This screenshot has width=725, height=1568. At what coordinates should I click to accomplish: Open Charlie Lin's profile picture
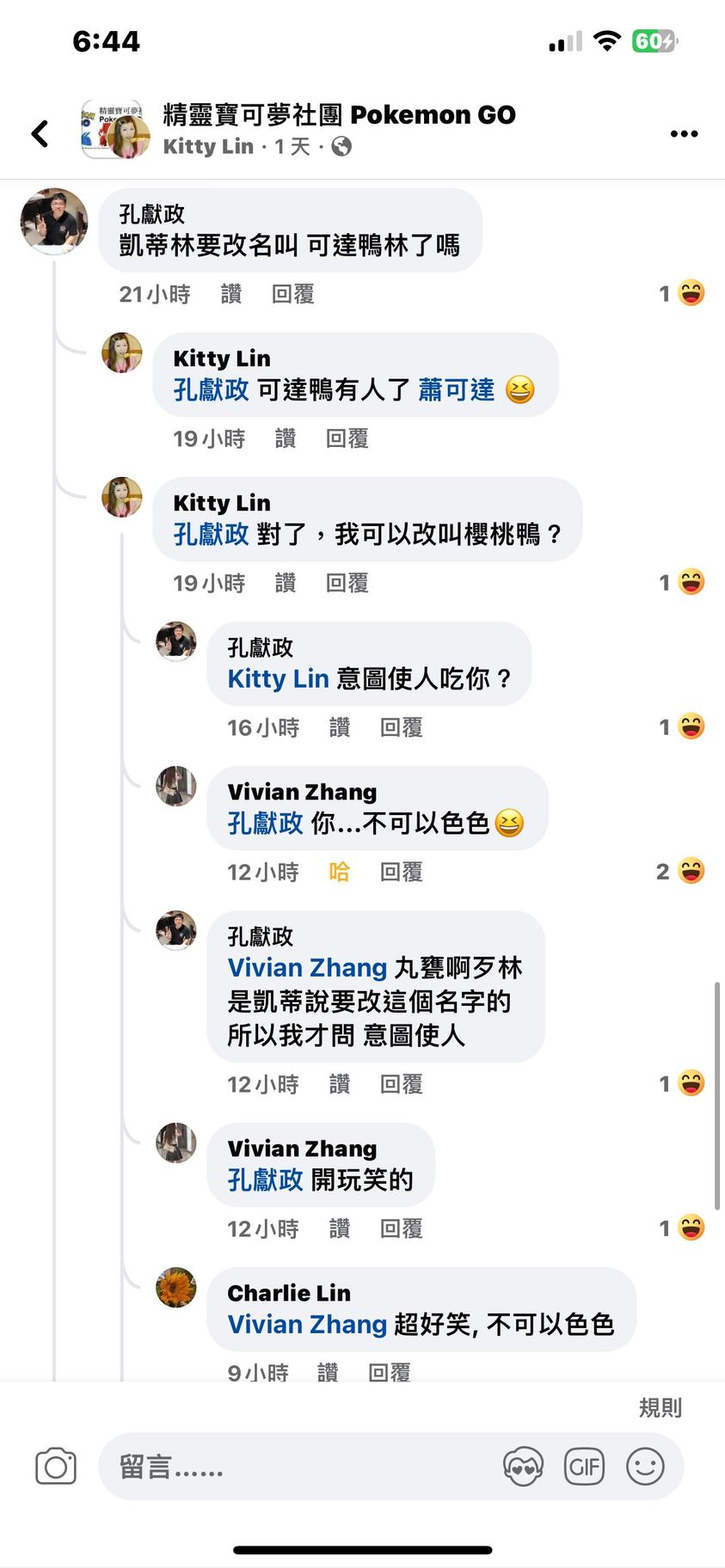pyautogui.click(x=176, y=1288)
